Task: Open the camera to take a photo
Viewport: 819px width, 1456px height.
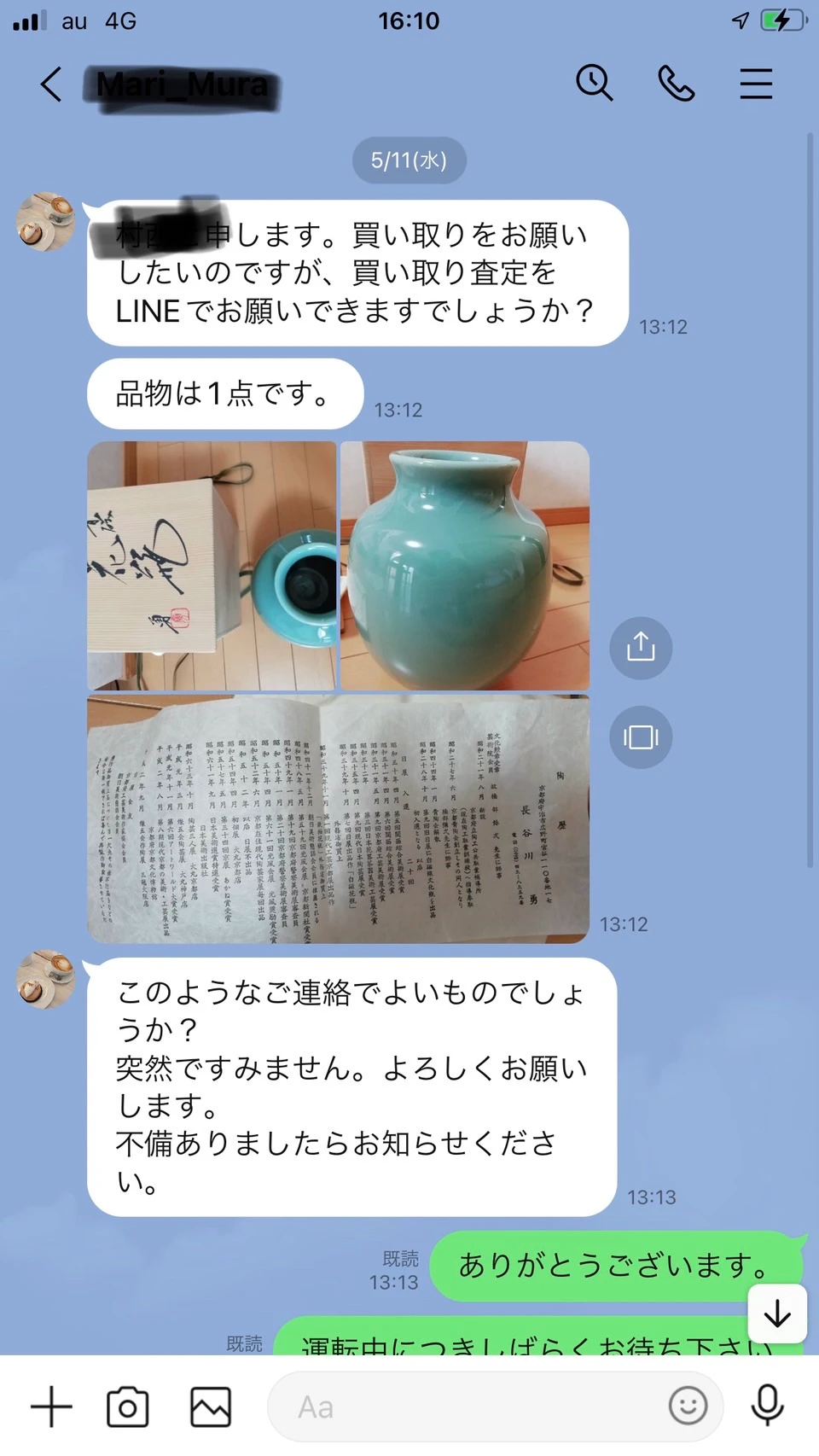Action: tap(128, 1406)
